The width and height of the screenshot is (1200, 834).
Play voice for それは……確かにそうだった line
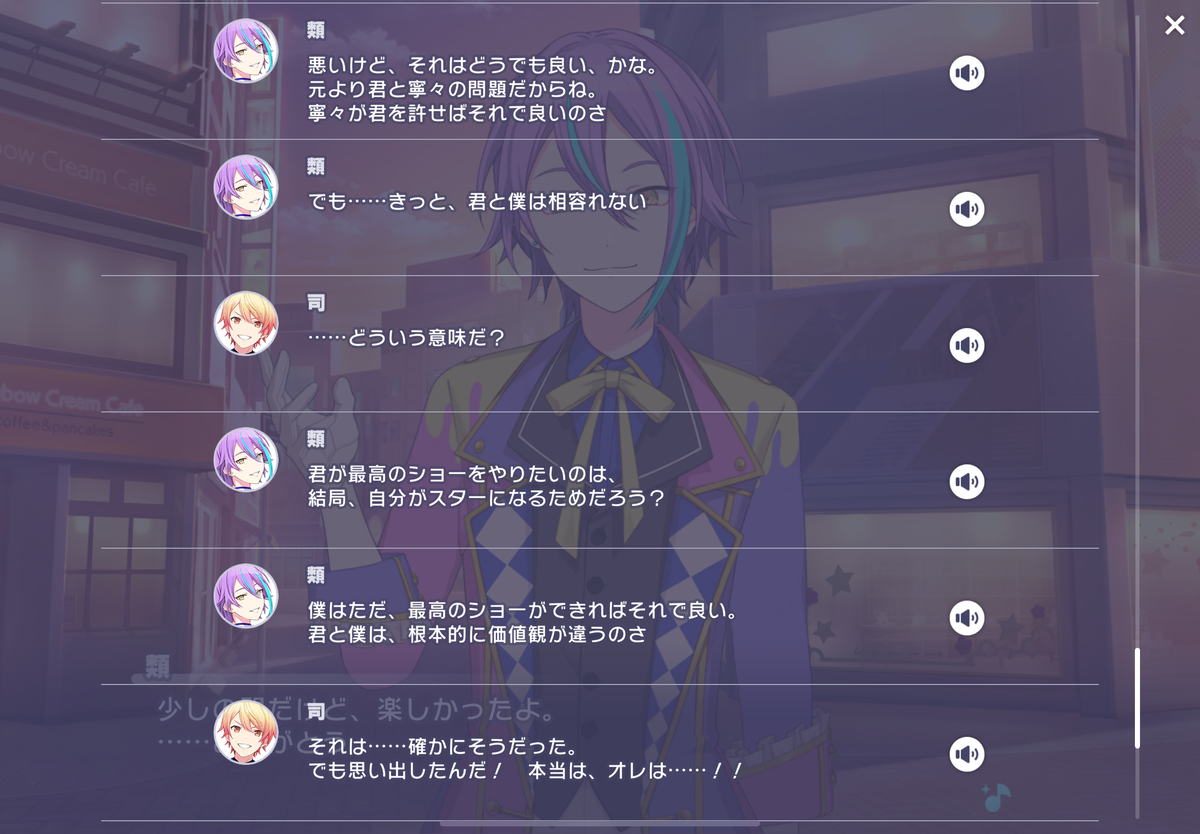coord(967,754)
